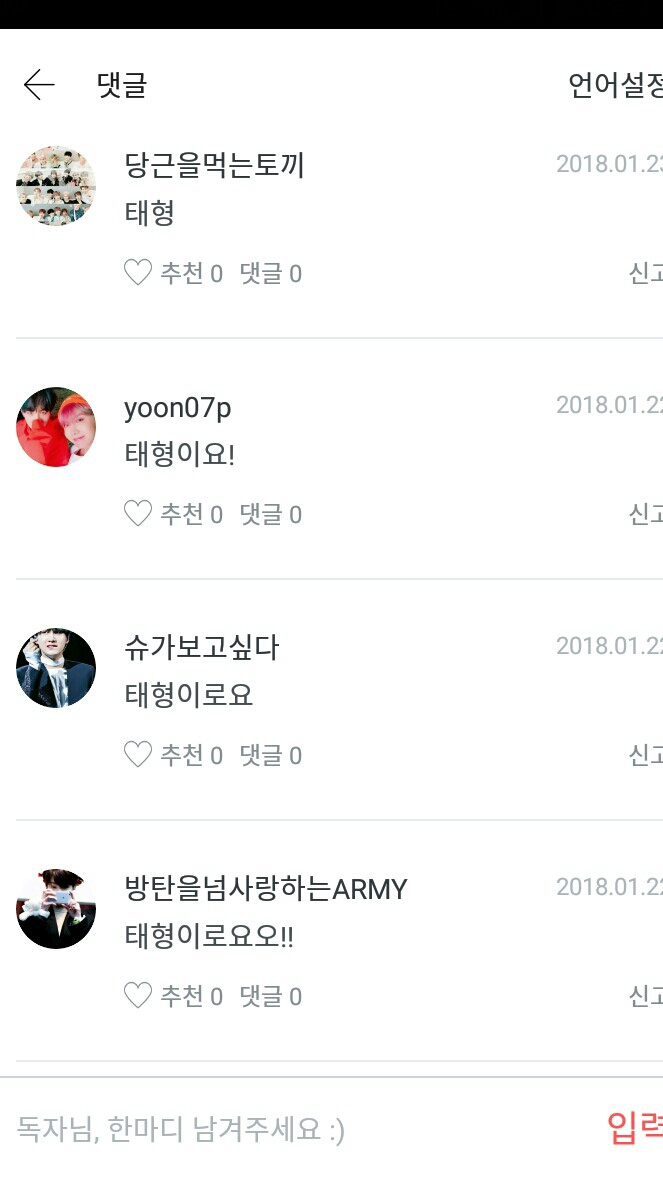Open replies on 슈가보고싶다's comment
The width and height of the screenshot is (663, 1180).
271,754
